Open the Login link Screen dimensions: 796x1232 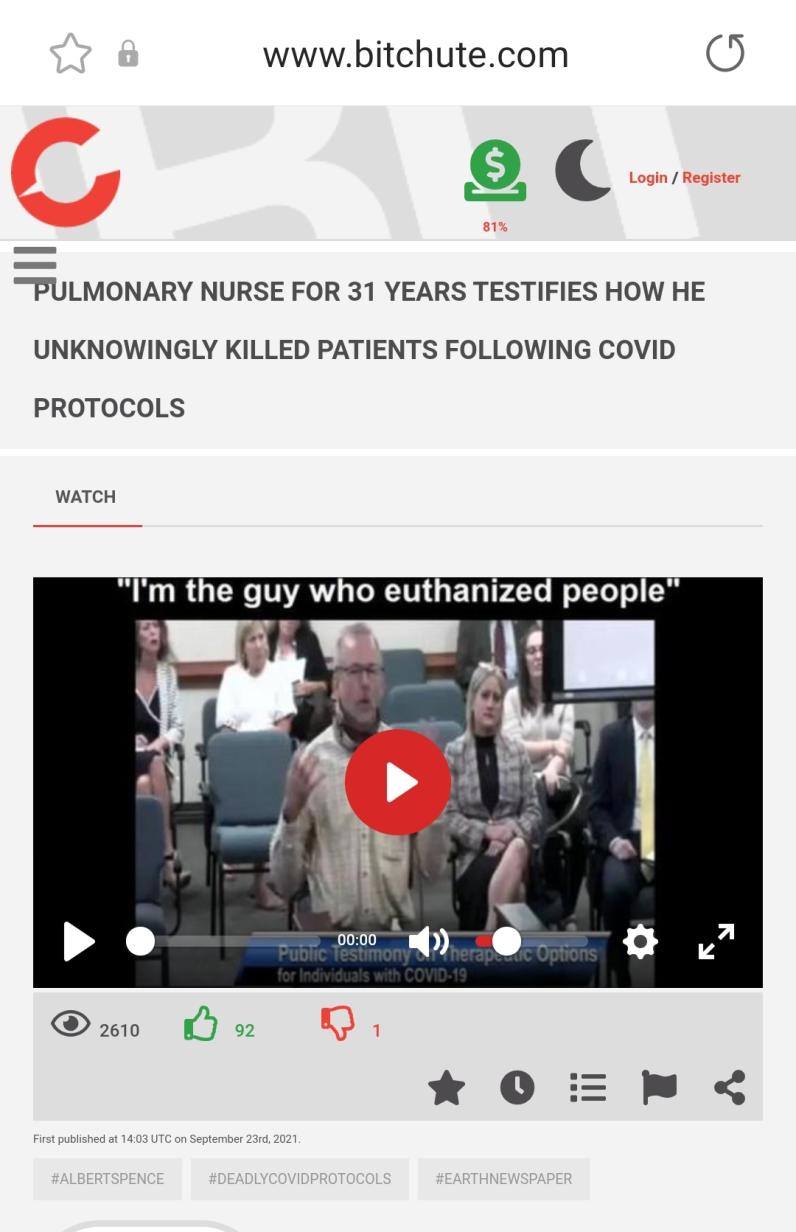648,178
